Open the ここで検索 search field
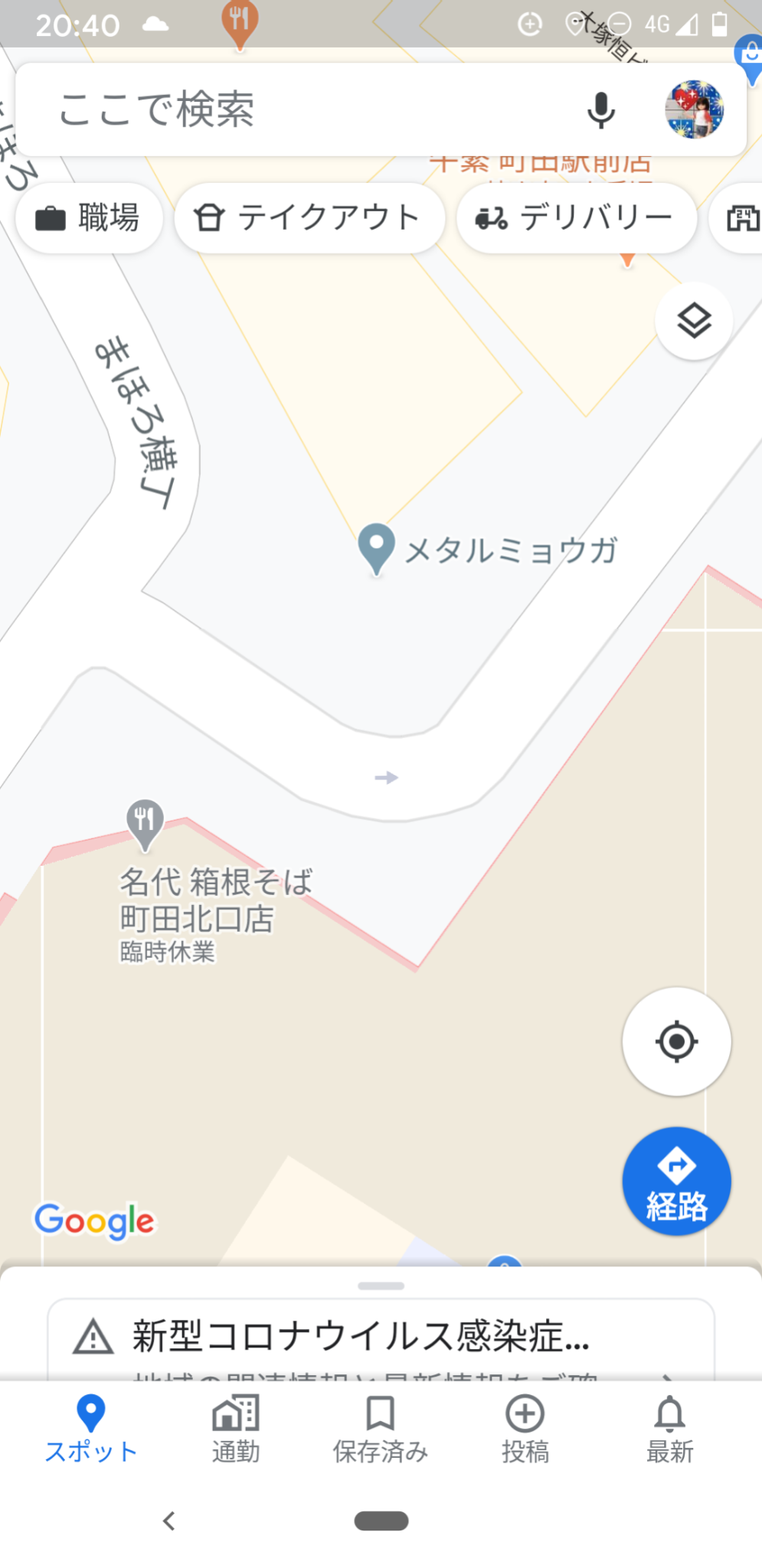Viewport: 762px width, 1568px height. tap(291, 109)
